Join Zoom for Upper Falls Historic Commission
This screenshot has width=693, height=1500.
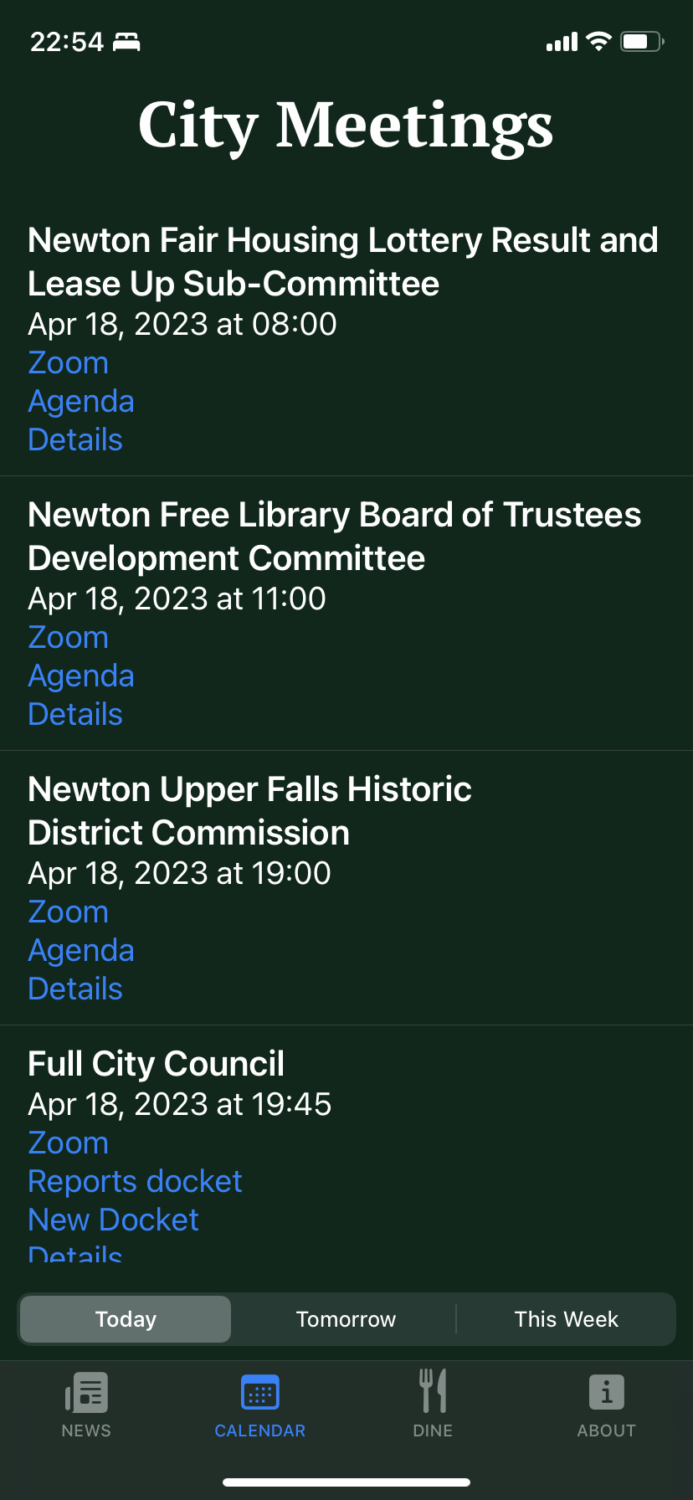click(x=68, y=912)
